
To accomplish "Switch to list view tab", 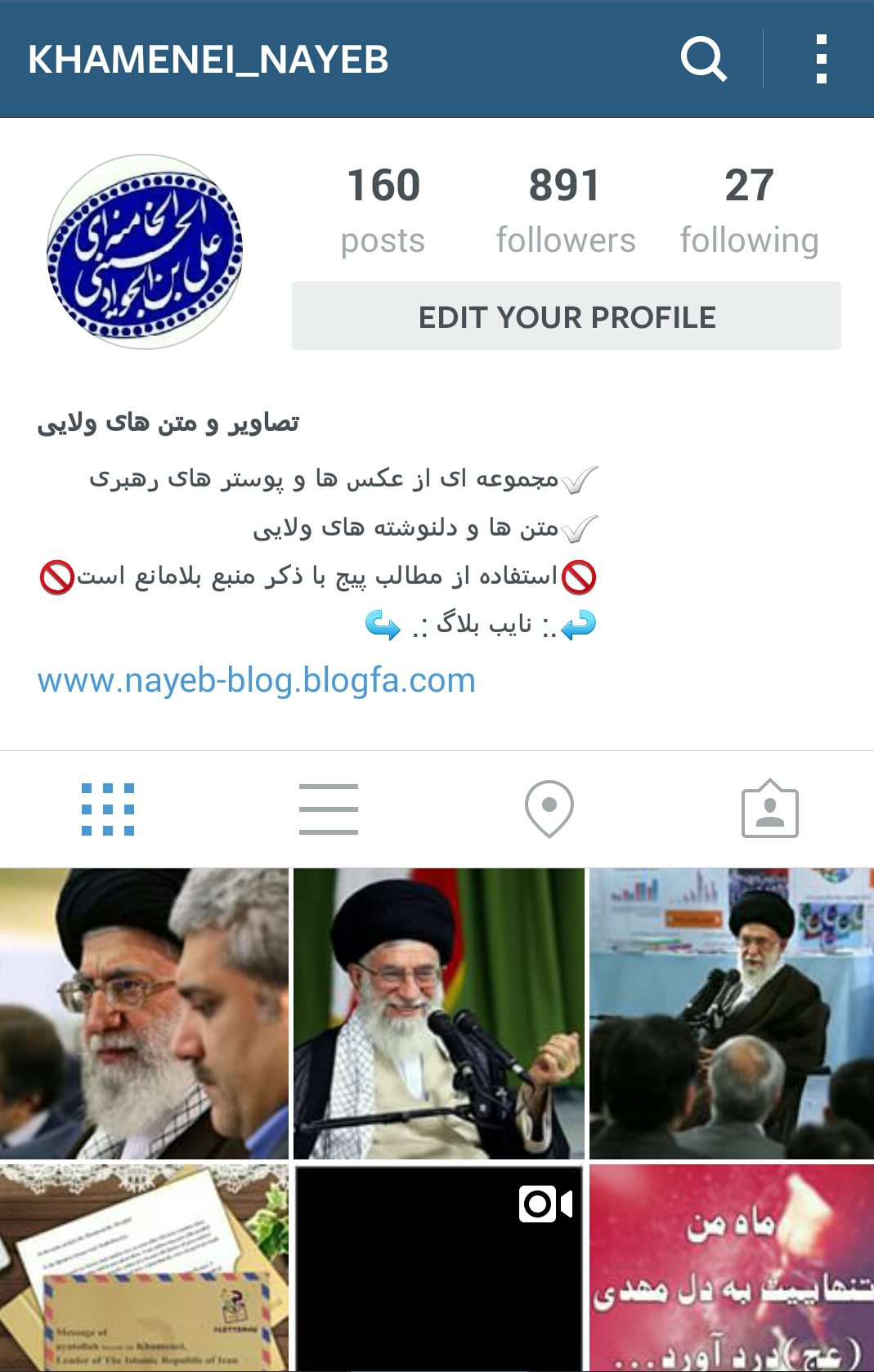I will [x=329, y=809].
